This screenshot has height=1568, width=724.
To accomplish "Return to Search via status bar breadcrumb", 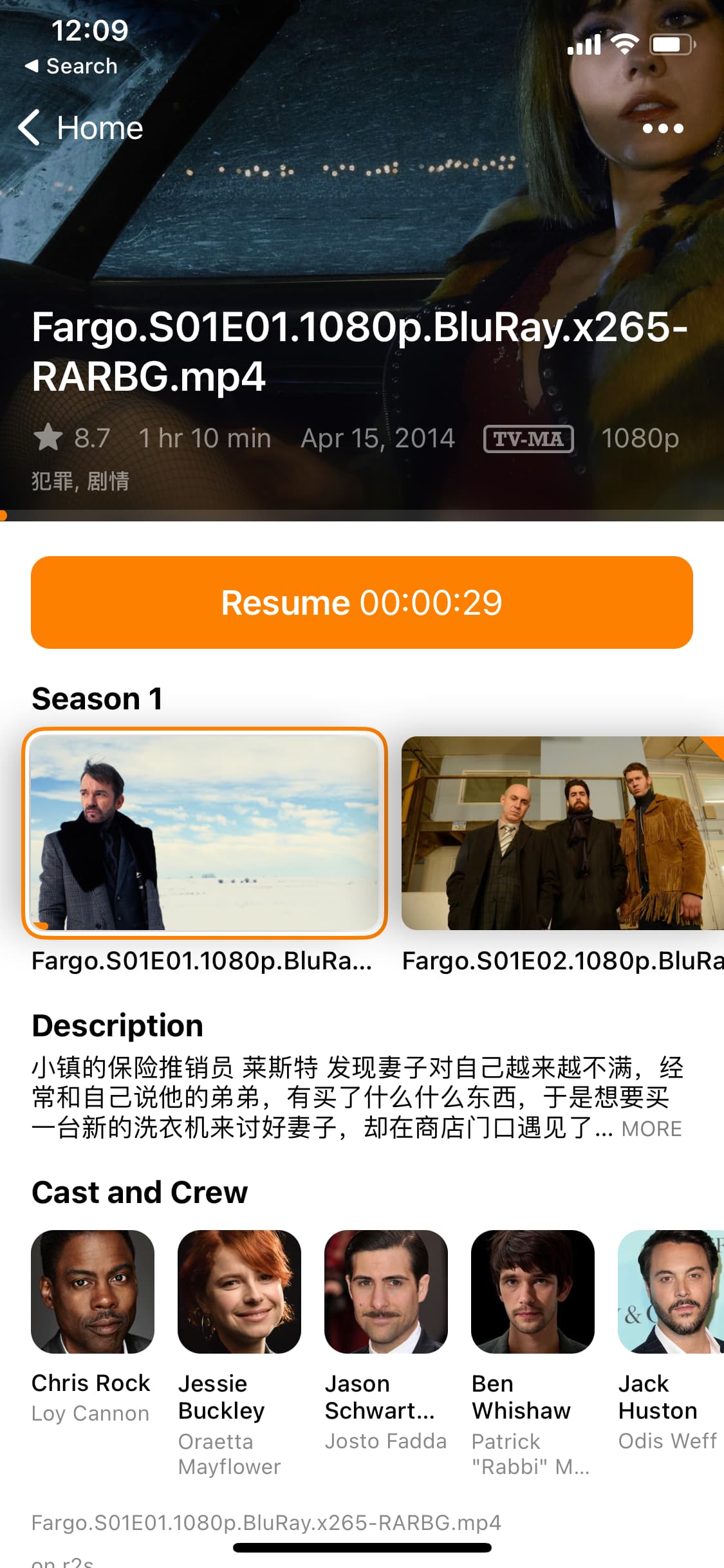I will pos(72,66).
